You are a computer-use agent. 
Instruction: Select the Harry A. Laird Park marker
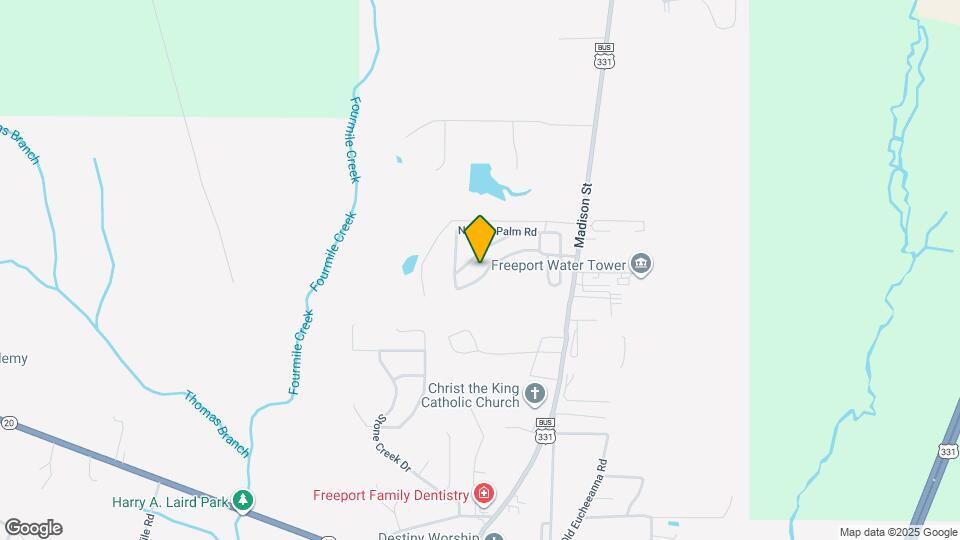(x=242, y=499)
